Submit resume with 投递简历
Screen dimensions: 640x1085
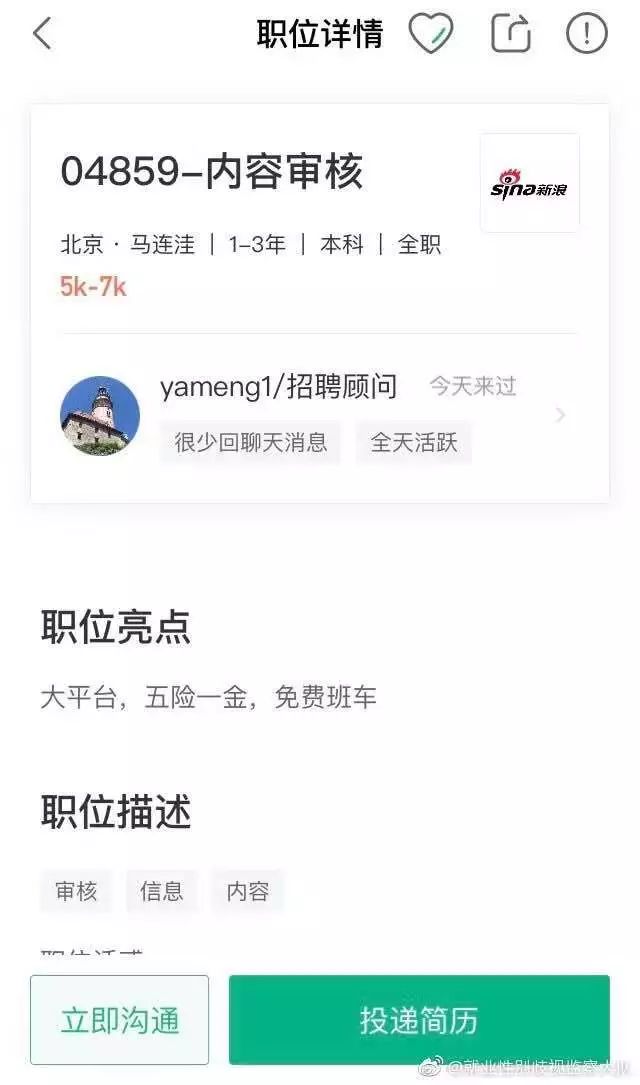tap(419, 1019)
